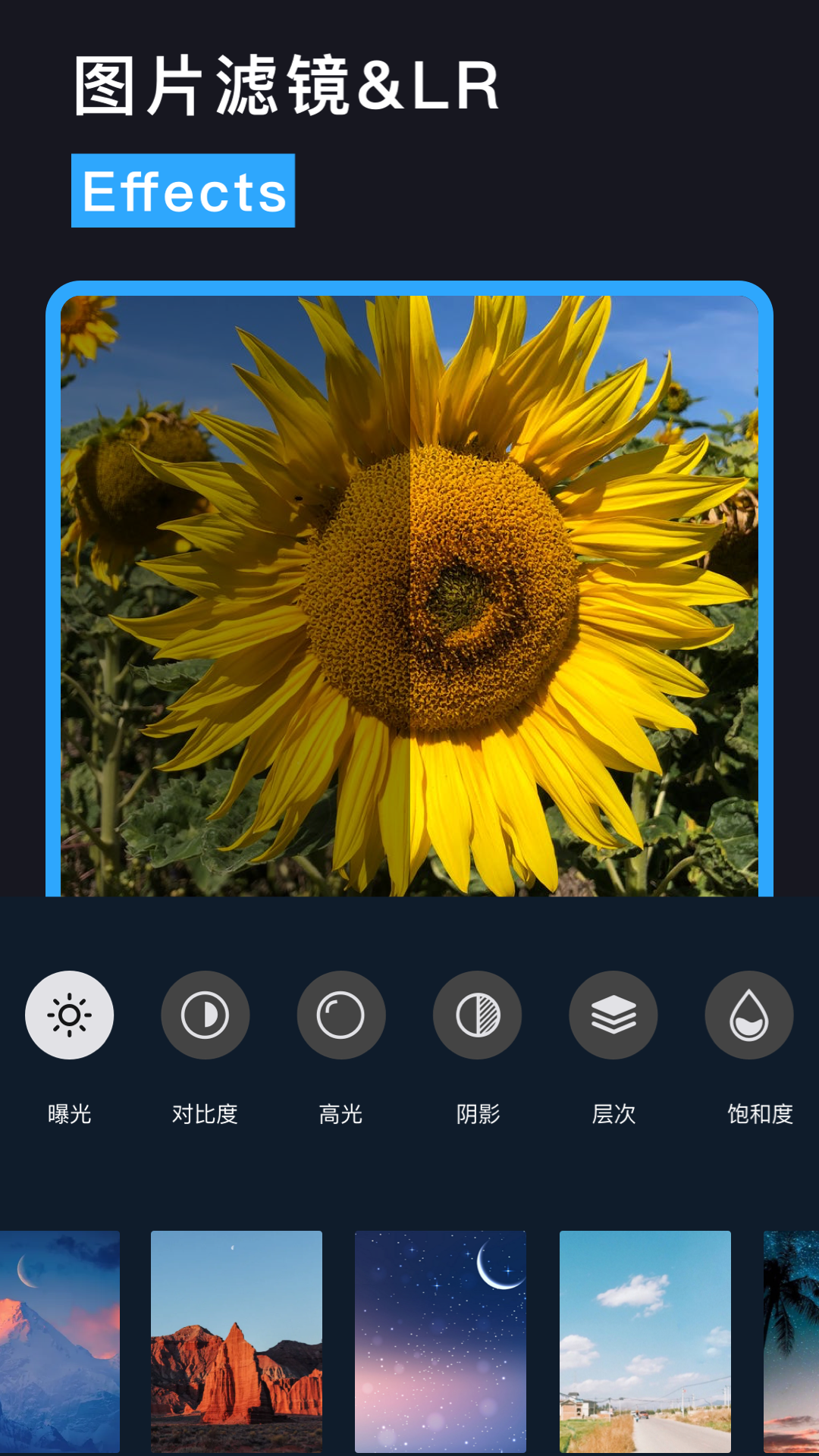Select the 阴影 (shadows) adjustment icon
Image resolution: width=819 pixels, height=1456 pixels.
[477, 1015]
